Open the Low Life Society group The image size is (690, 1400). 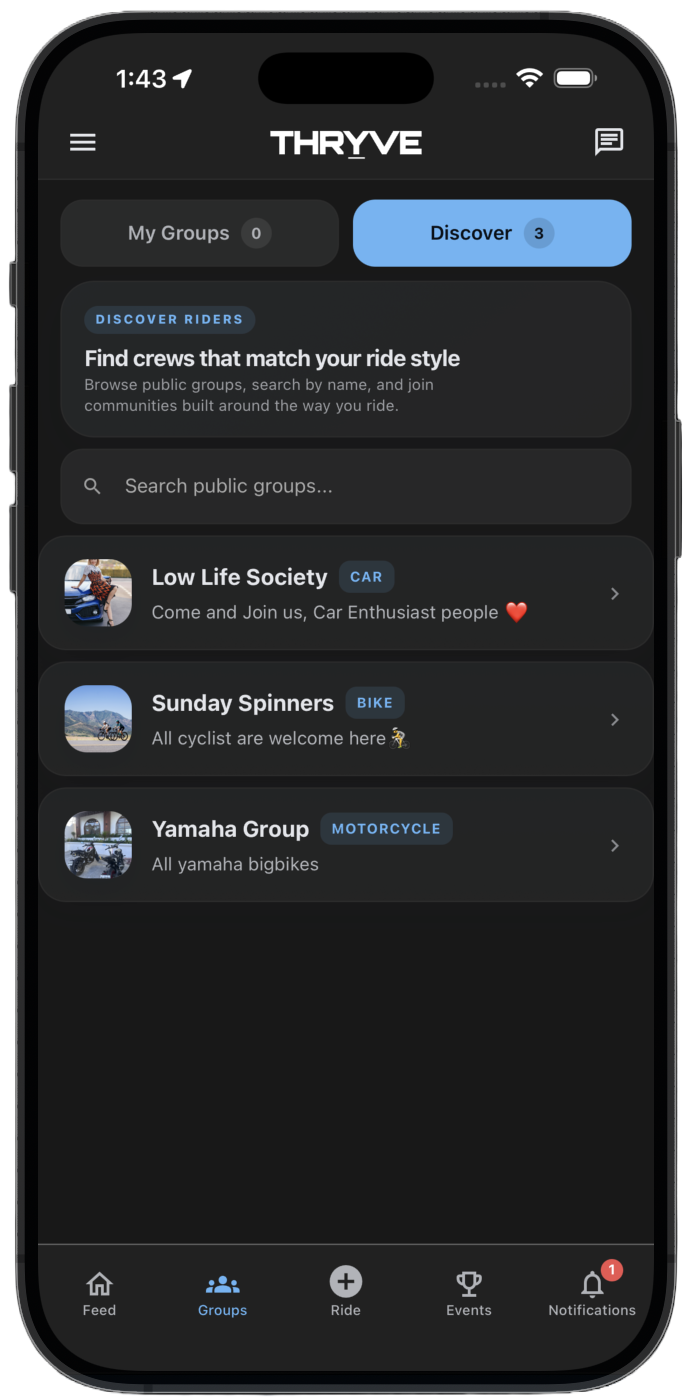click(x=345, y=593)
